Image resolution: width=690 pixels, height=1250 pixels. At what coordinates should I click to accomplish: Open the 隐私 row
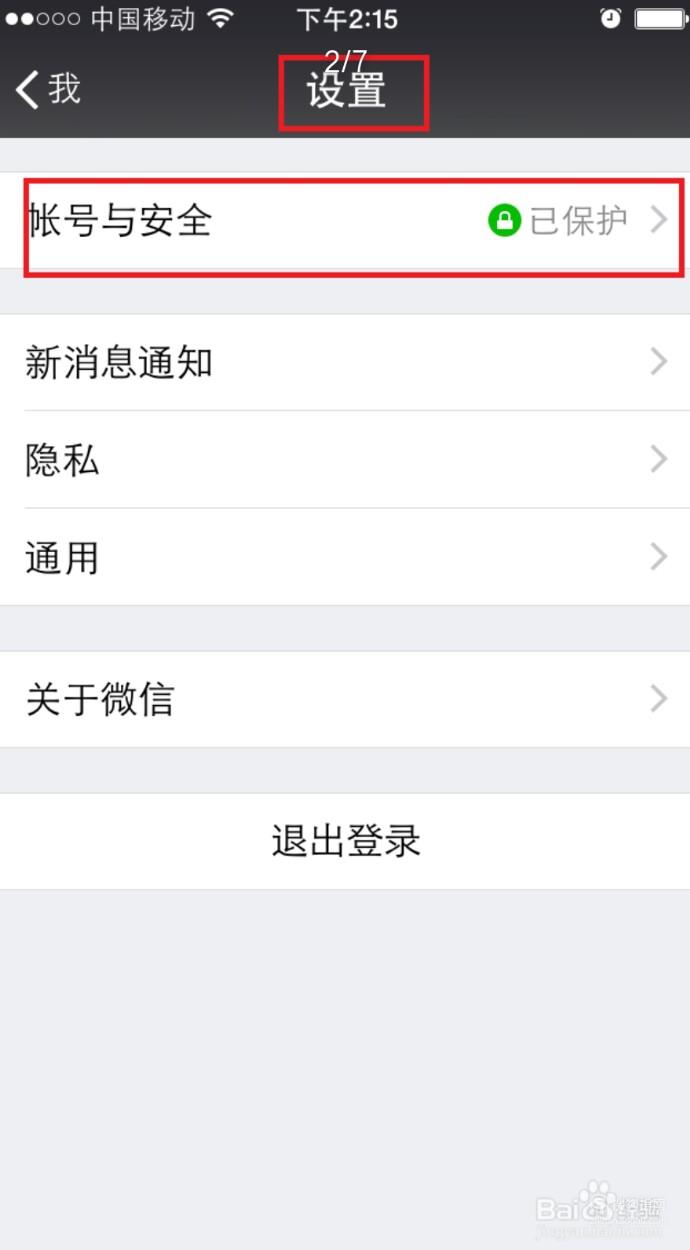pos(345,460)
